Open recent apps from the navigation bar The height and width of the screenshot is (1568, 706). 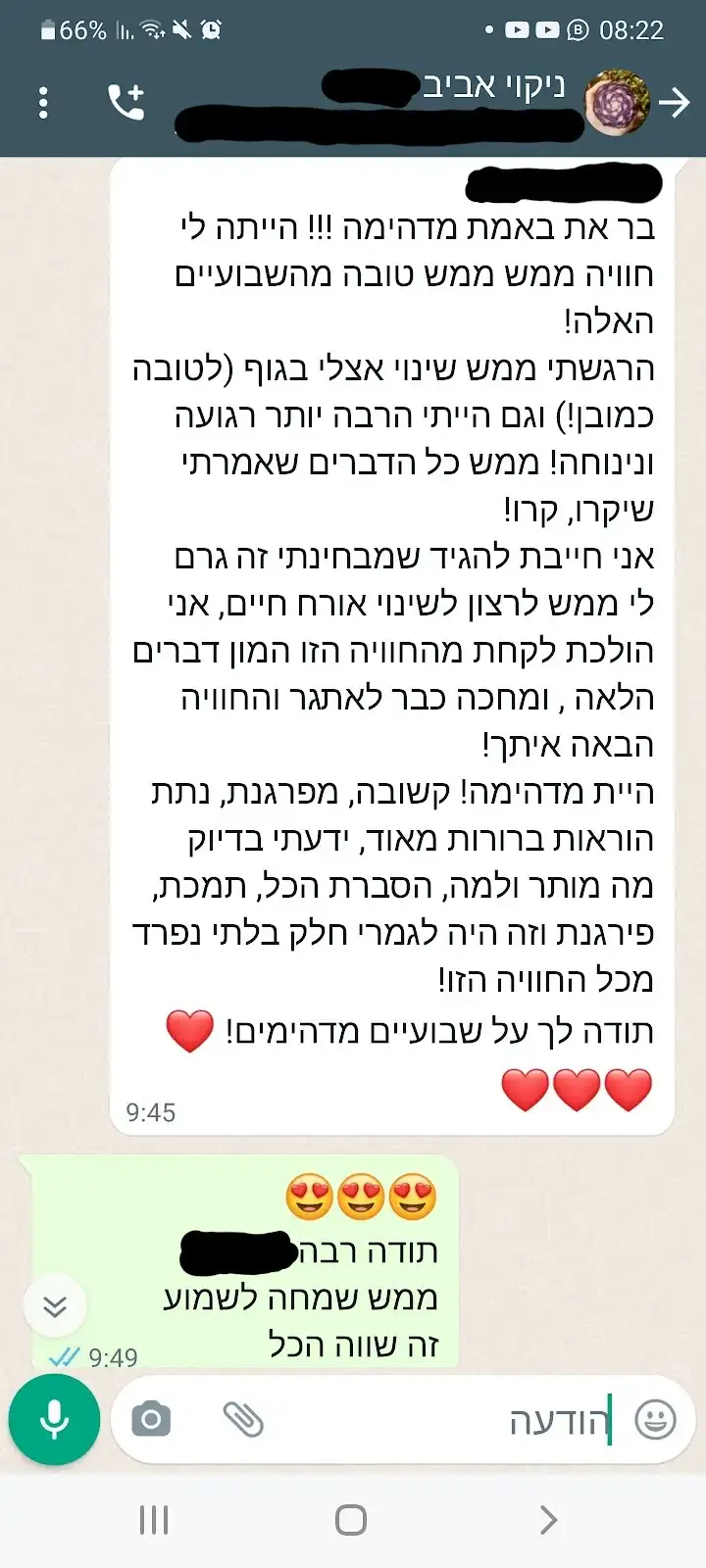pos(154,1520)
